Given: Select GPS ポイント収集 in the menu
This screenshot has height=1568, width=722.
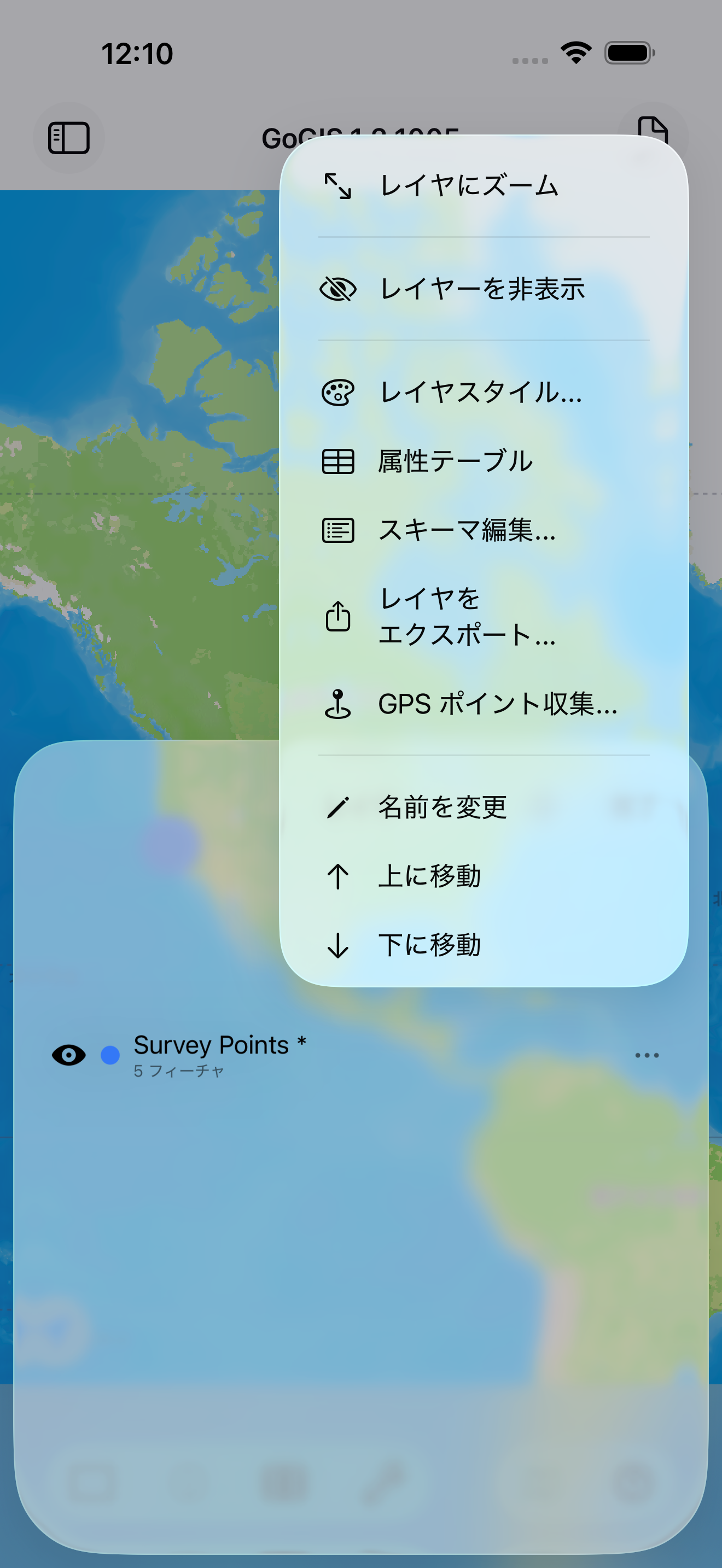Looking at the screenshot, I should click(496, 706).
